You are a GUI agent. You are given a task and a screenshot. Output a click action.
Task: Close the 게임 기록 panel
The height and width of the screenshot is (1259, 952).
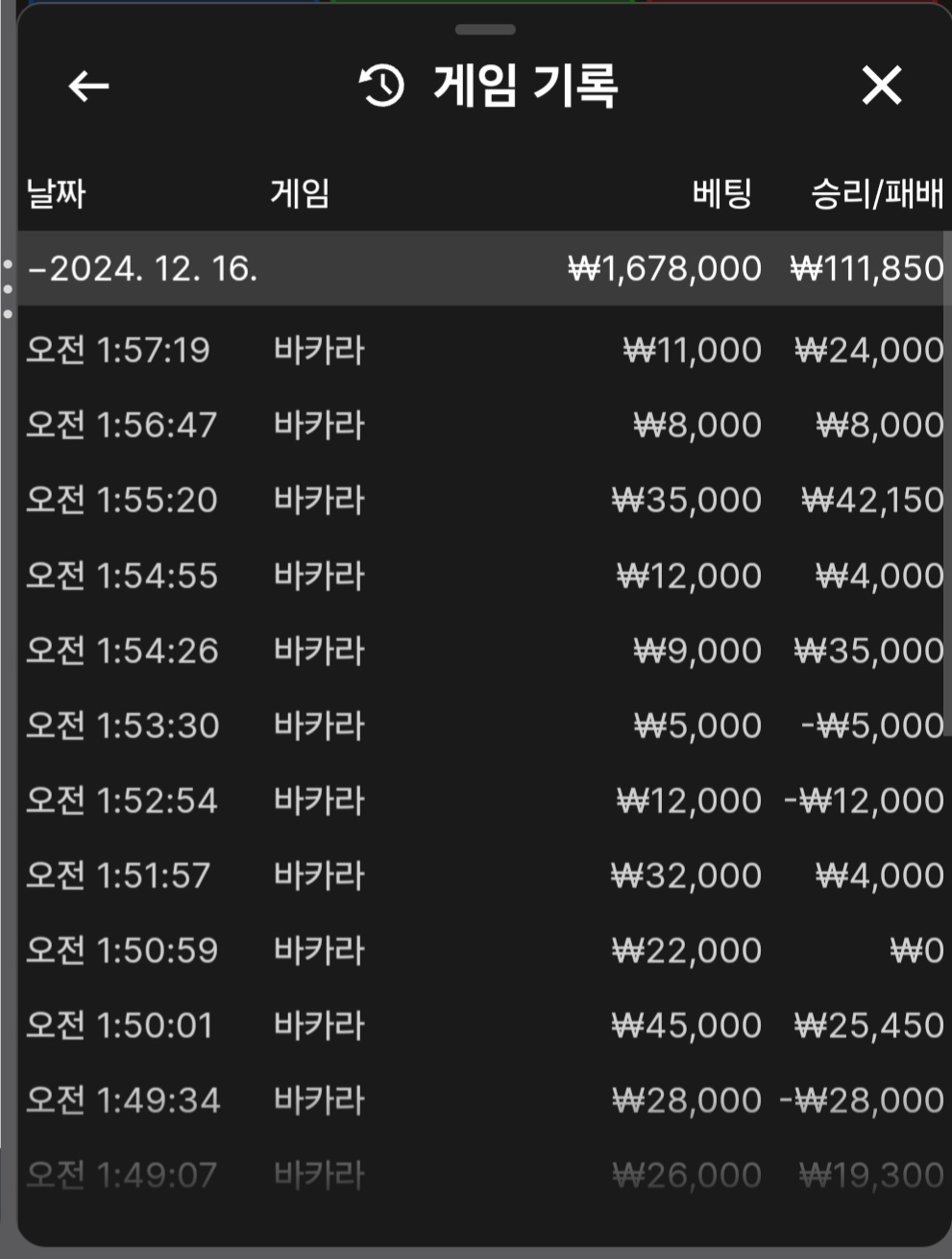pyautogui.click(x=881, y=86)
